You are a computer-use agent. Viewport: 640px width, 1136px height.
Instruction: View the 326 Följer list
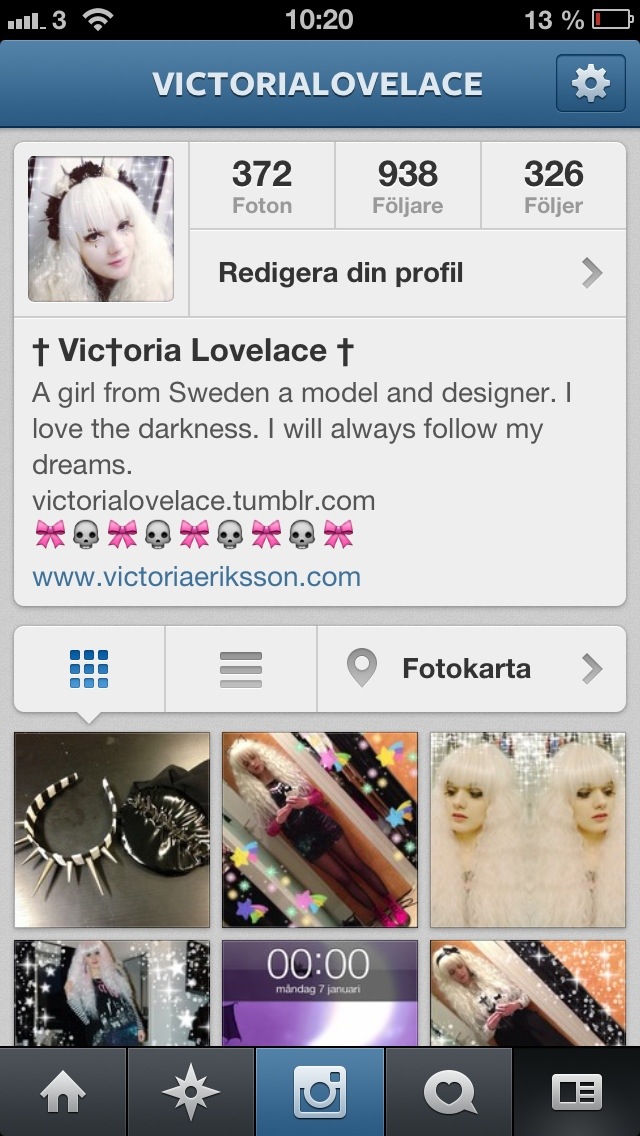click(553, 187)
